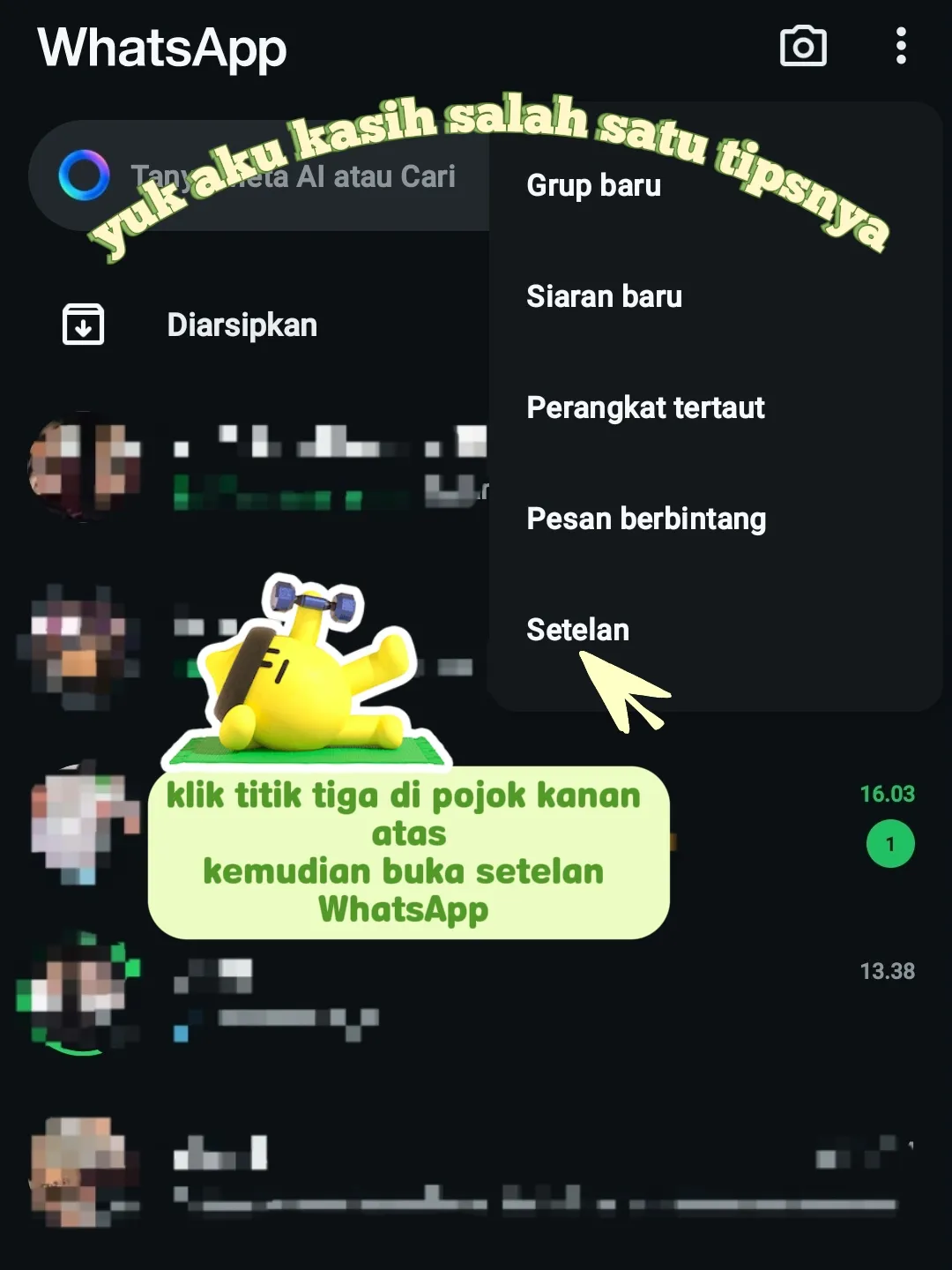
Task: View Pesan berbintang
Action: point(645,519)
